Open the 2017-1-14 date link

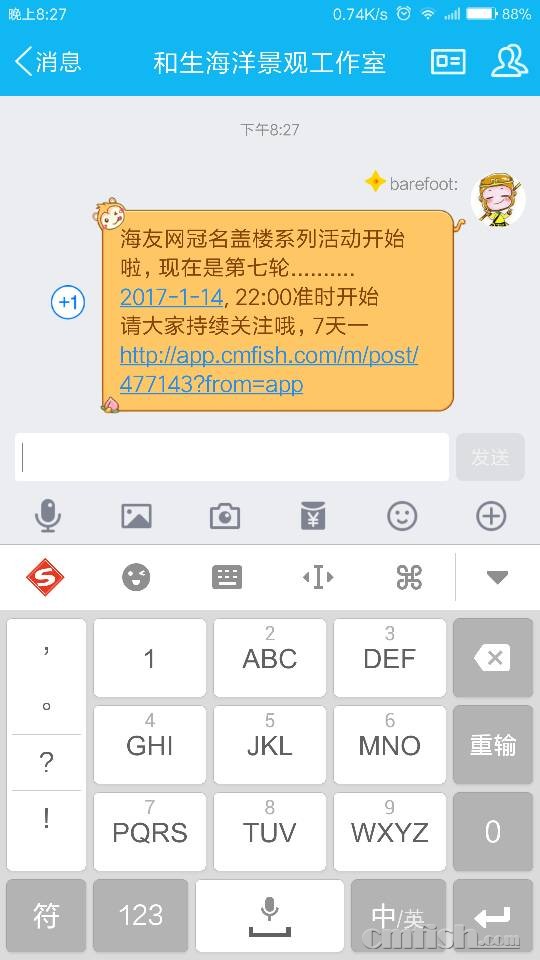pyautogui.click(x=171, y=297)
